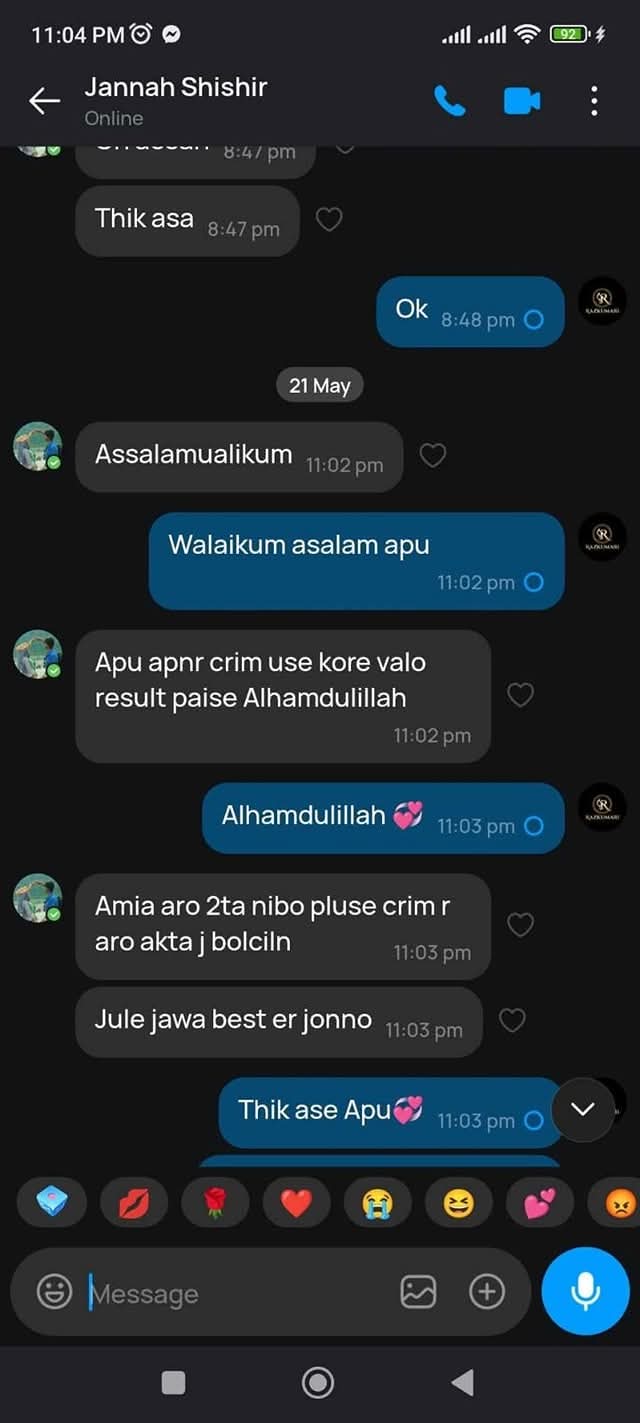The image size is (640, 1423).
Task: Send the crying face quick emoji
Action: tap(377, 1203)
